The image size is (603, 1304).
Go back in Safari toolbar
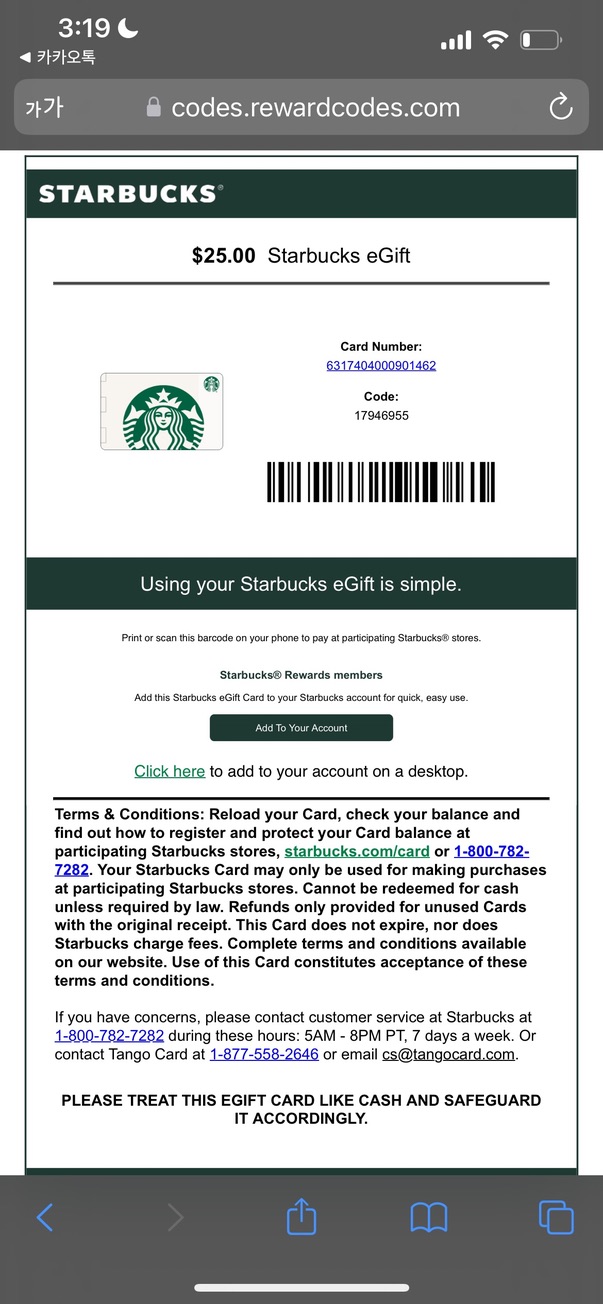pyautogui.click(x=45, y=1216)
